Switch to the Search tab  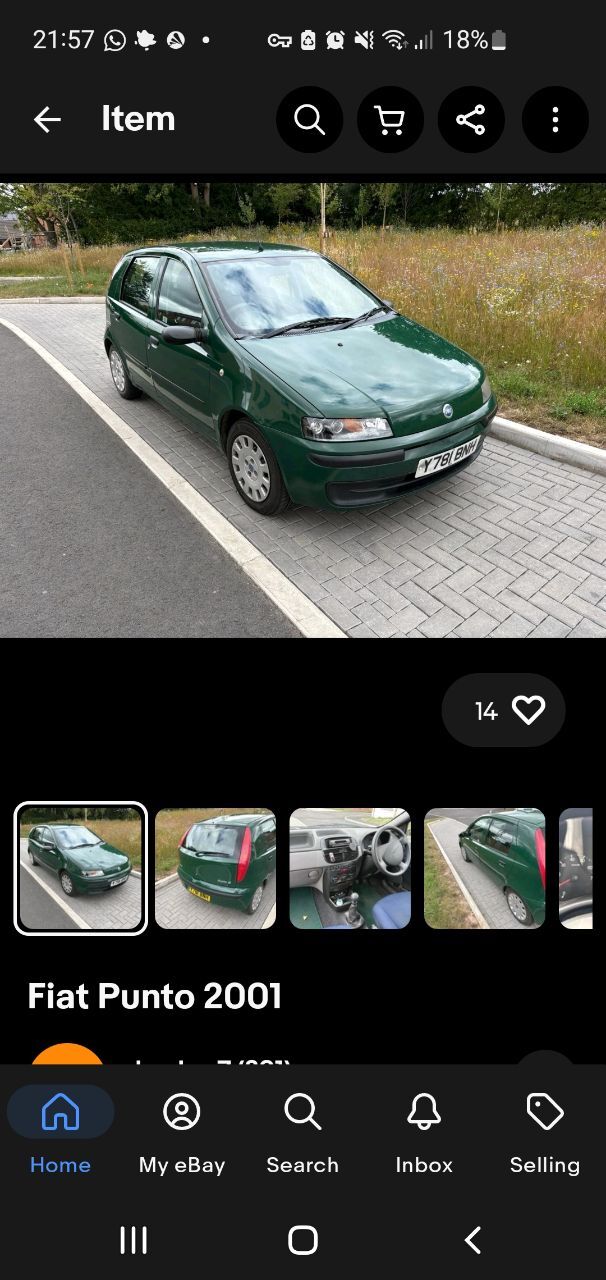point(302,1134)
